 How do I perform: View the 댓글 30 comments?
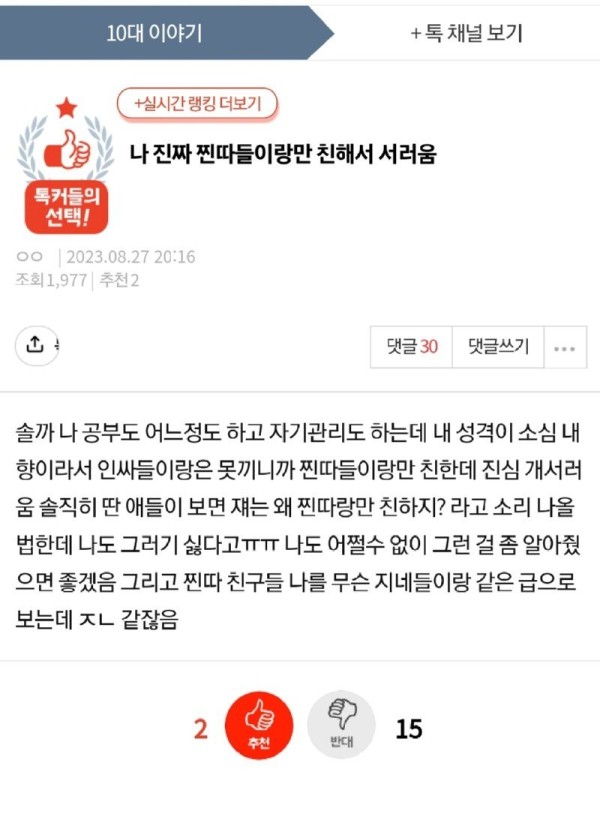pos(411,347)
